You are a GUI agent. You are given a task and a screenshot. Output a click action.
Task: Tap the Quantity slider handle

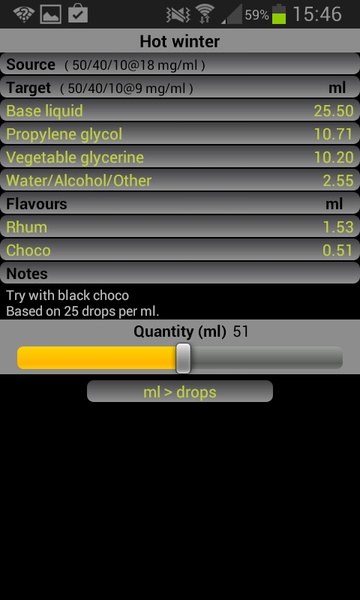point(183,358)
